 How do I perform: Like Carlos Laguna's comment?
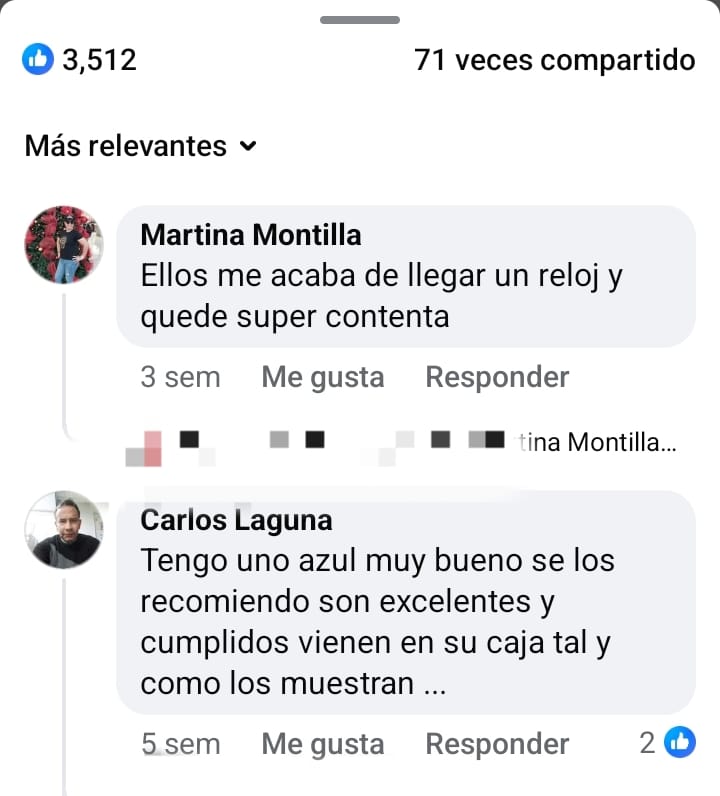pyautogui.click(x=322, y=744)
